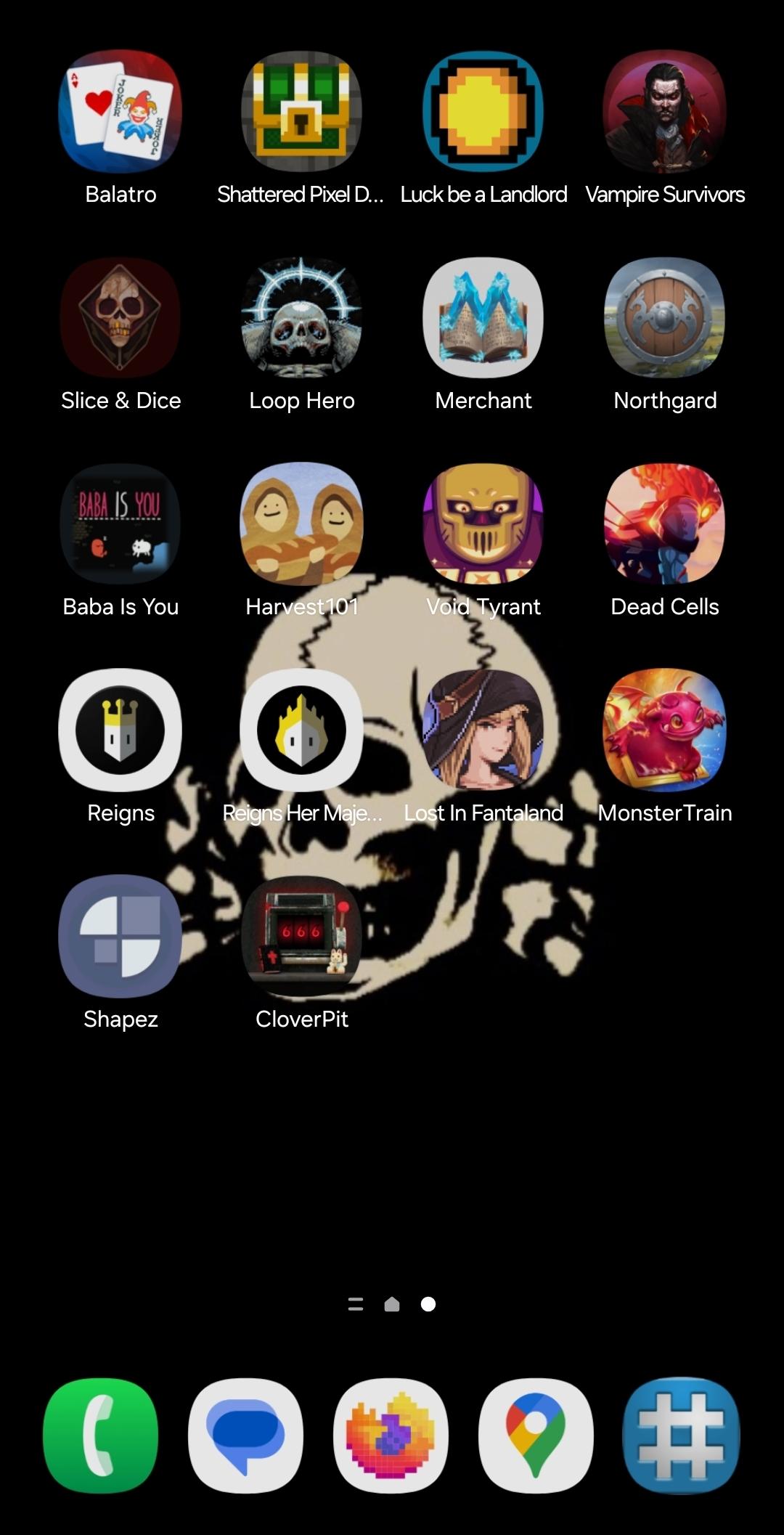Launch MonsterTrain
784x1535 pixels.
tap(664, 730)
